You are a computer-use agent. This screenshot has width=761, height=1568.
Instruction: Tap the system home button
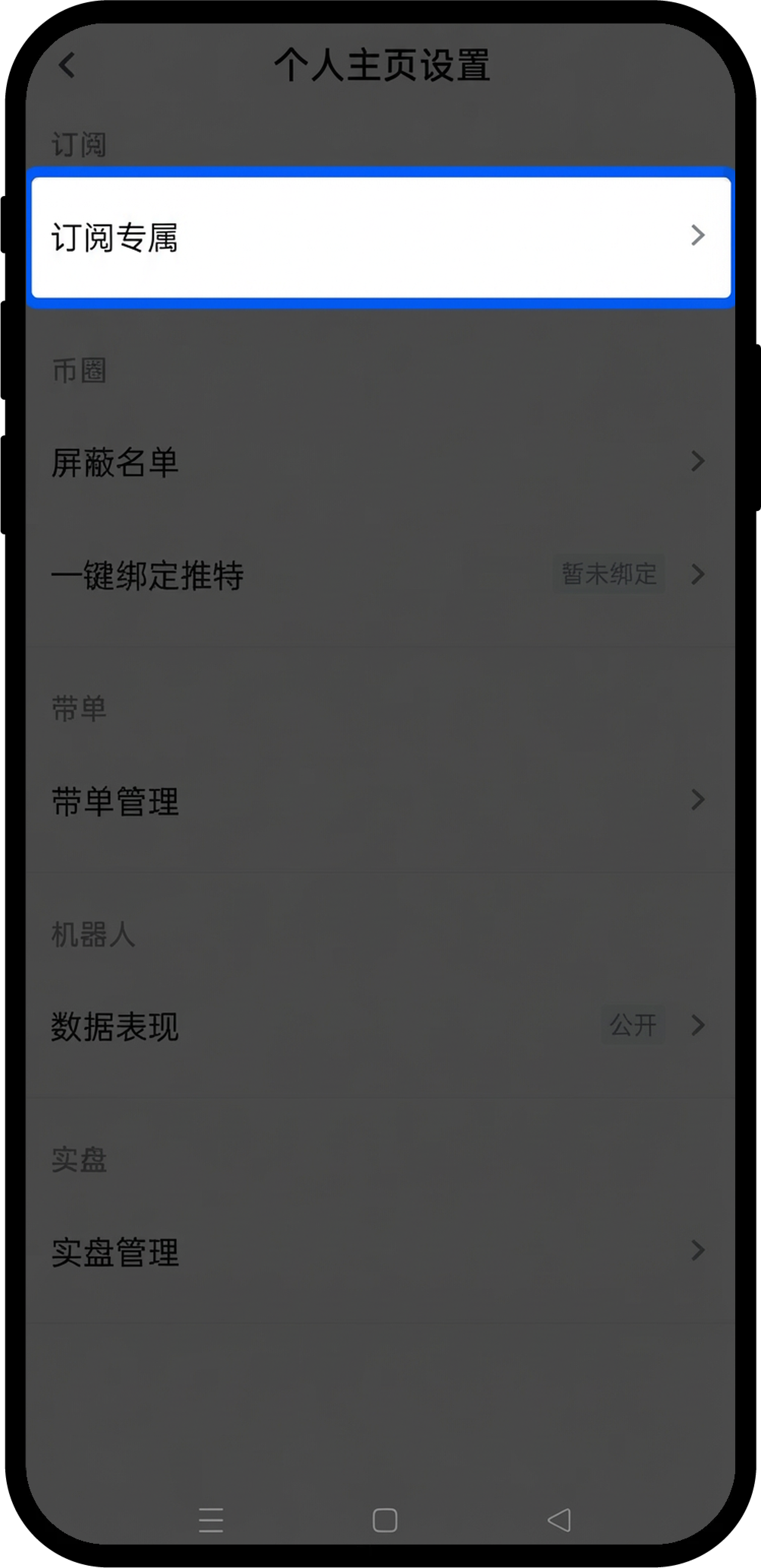point(385,1520)
